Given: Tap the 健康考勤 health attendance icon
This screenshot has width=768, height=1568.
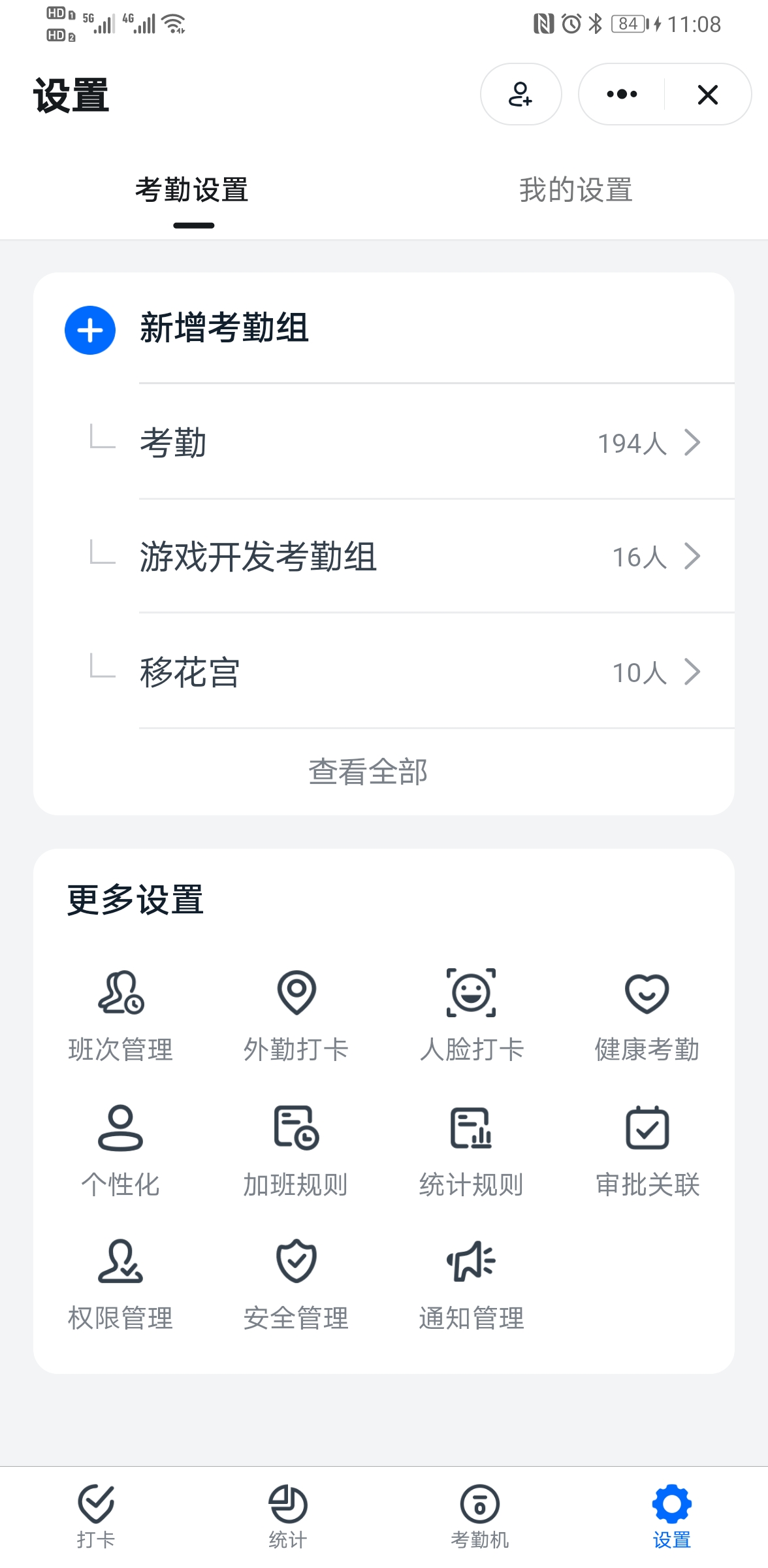Looking at the screenshot, I should point(647,1016).
